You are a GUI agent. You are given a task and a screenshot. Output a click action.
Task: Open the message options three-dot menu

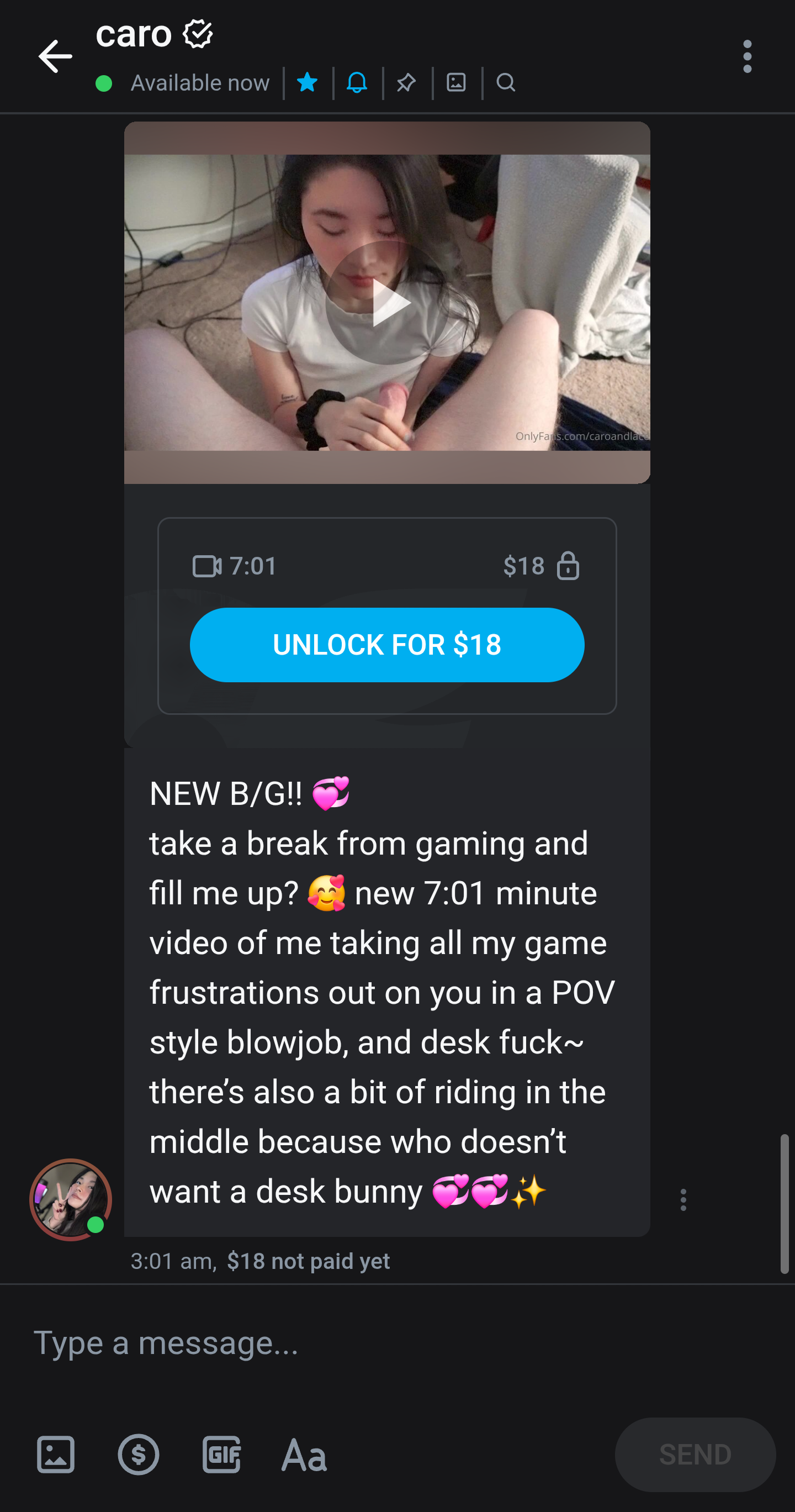click(x=683, y=1200)
